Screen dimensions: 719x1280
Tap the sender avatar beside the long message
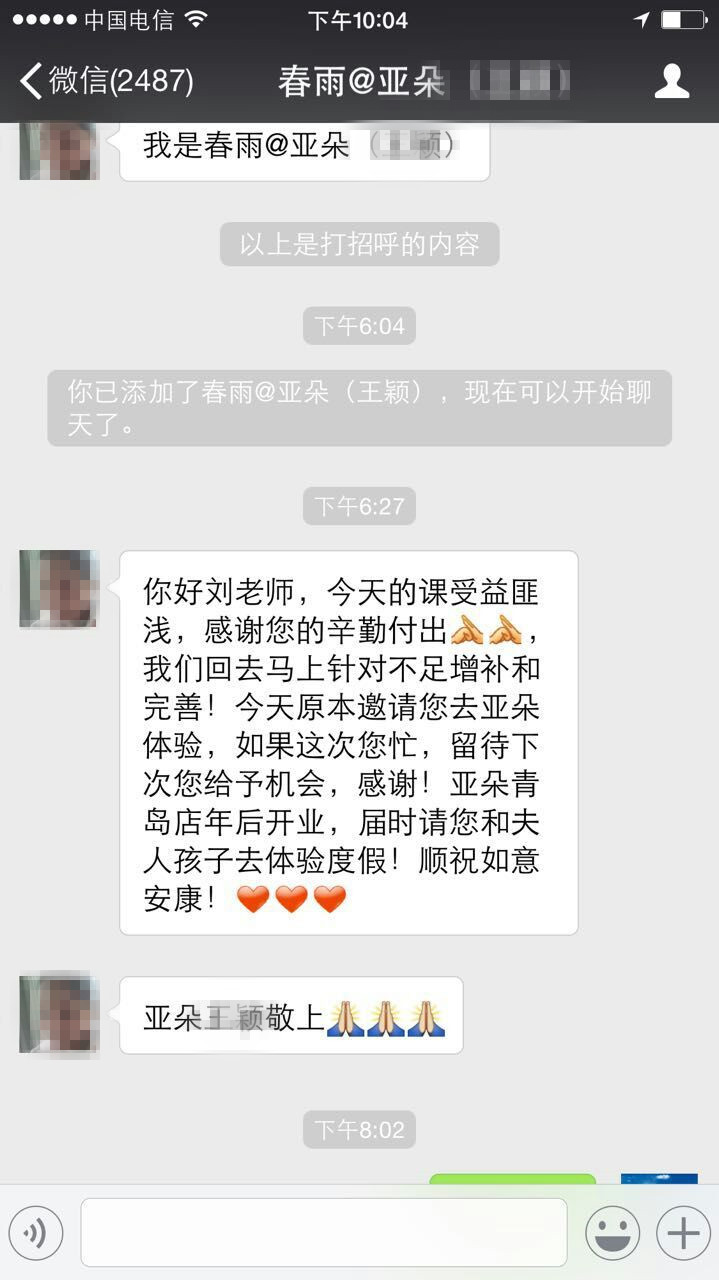click(58, 589)
